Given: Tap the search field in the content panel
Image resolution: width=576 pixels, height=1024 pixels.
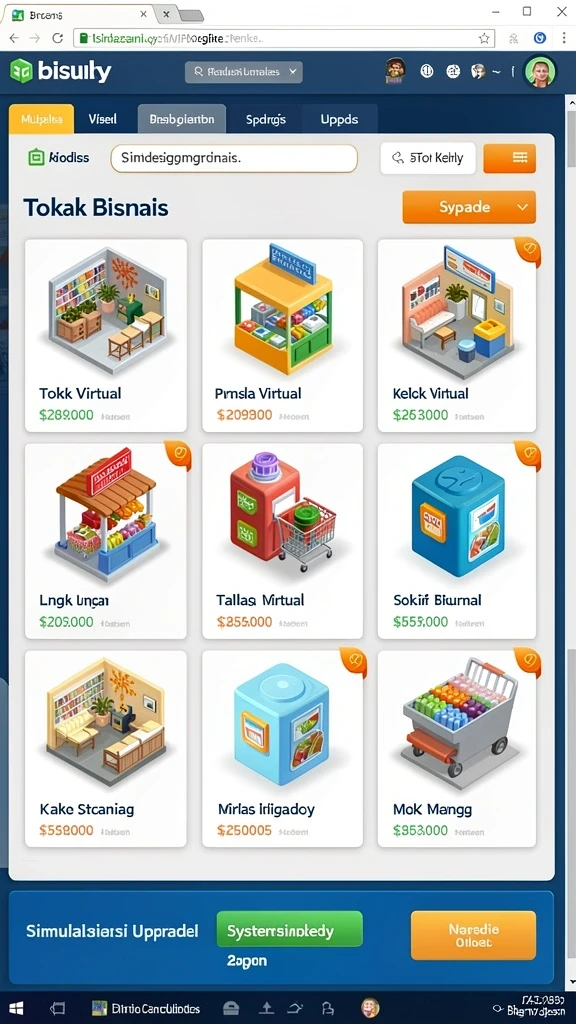Looking at the screenshot, I should [234, 158].
